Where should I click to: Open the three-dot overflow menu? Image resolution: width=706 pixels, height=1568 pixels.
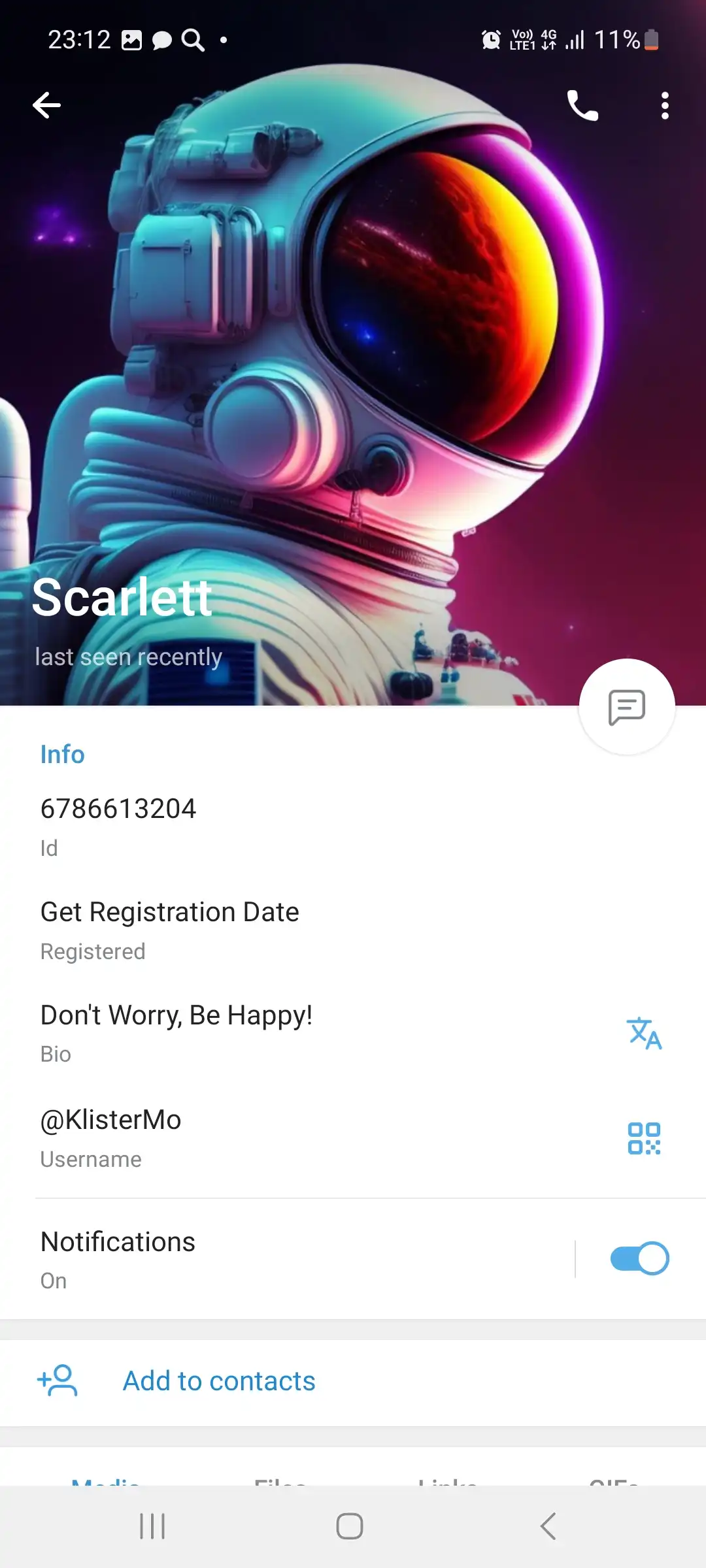665,105
